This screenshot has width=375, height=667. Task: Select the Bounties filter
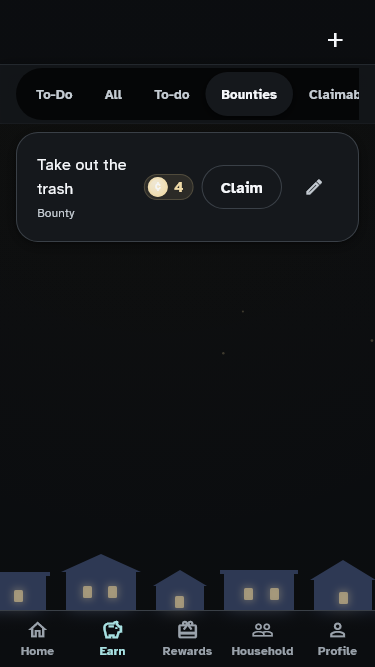coord(249,94)
